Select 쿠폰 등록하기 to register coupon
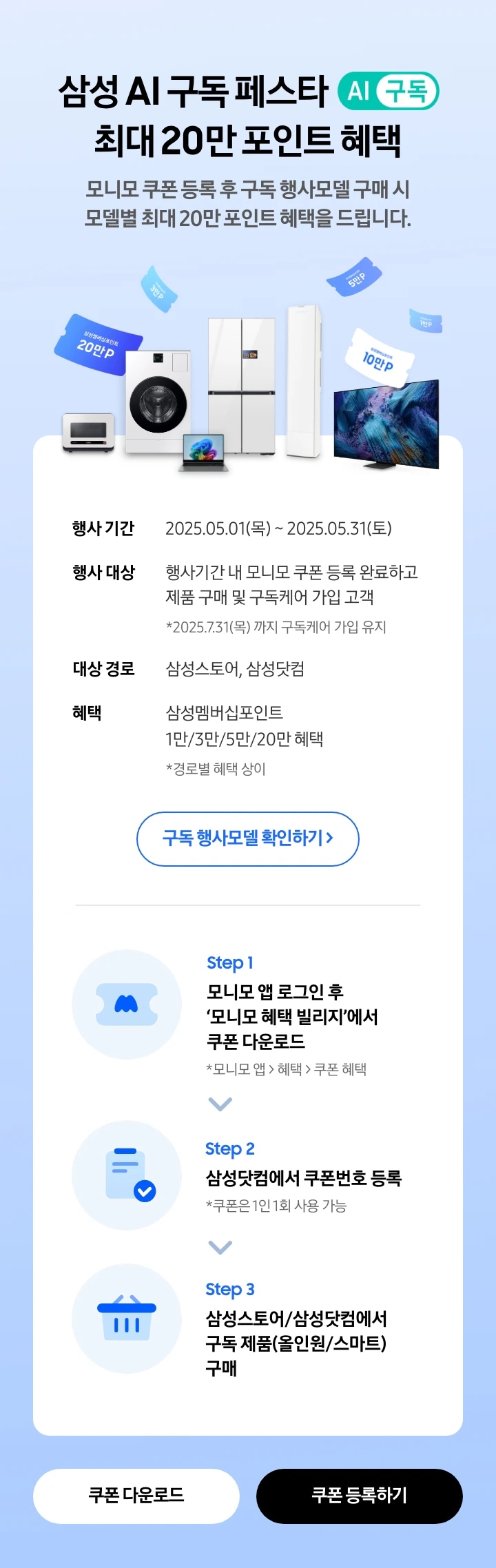The image size is (496, 1568). coord(359,1496)
